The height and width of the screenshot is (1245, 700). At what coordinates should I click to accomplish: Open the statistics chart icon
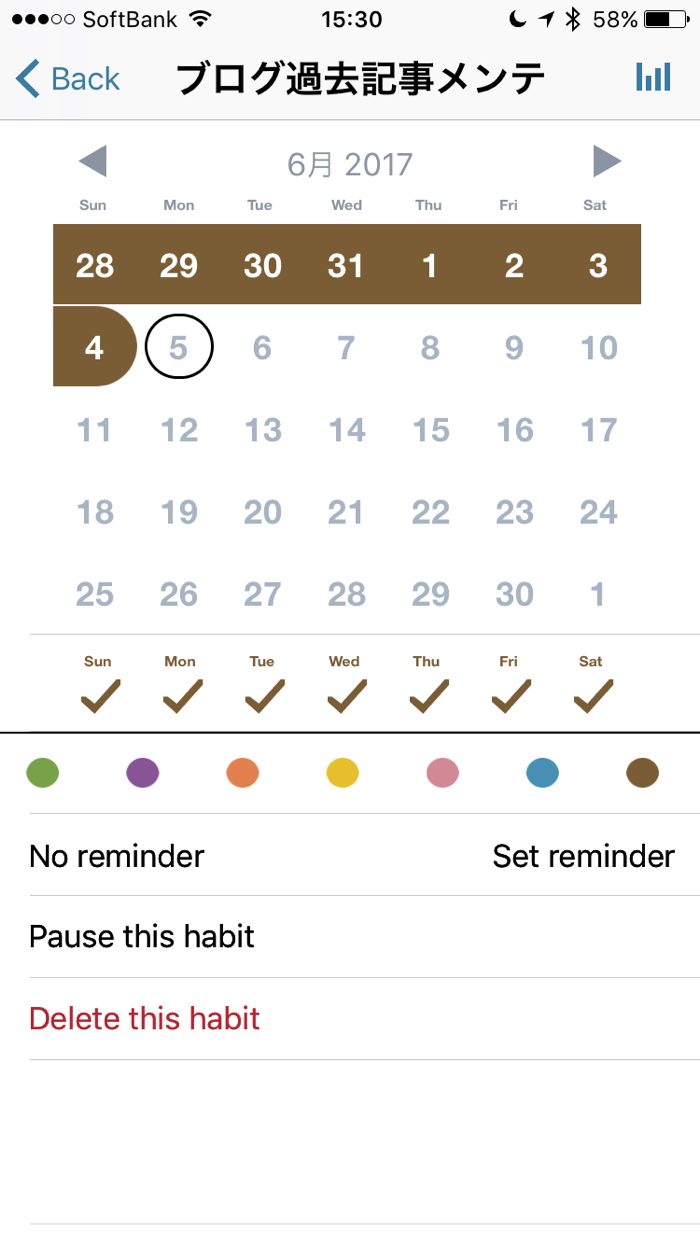653,77
